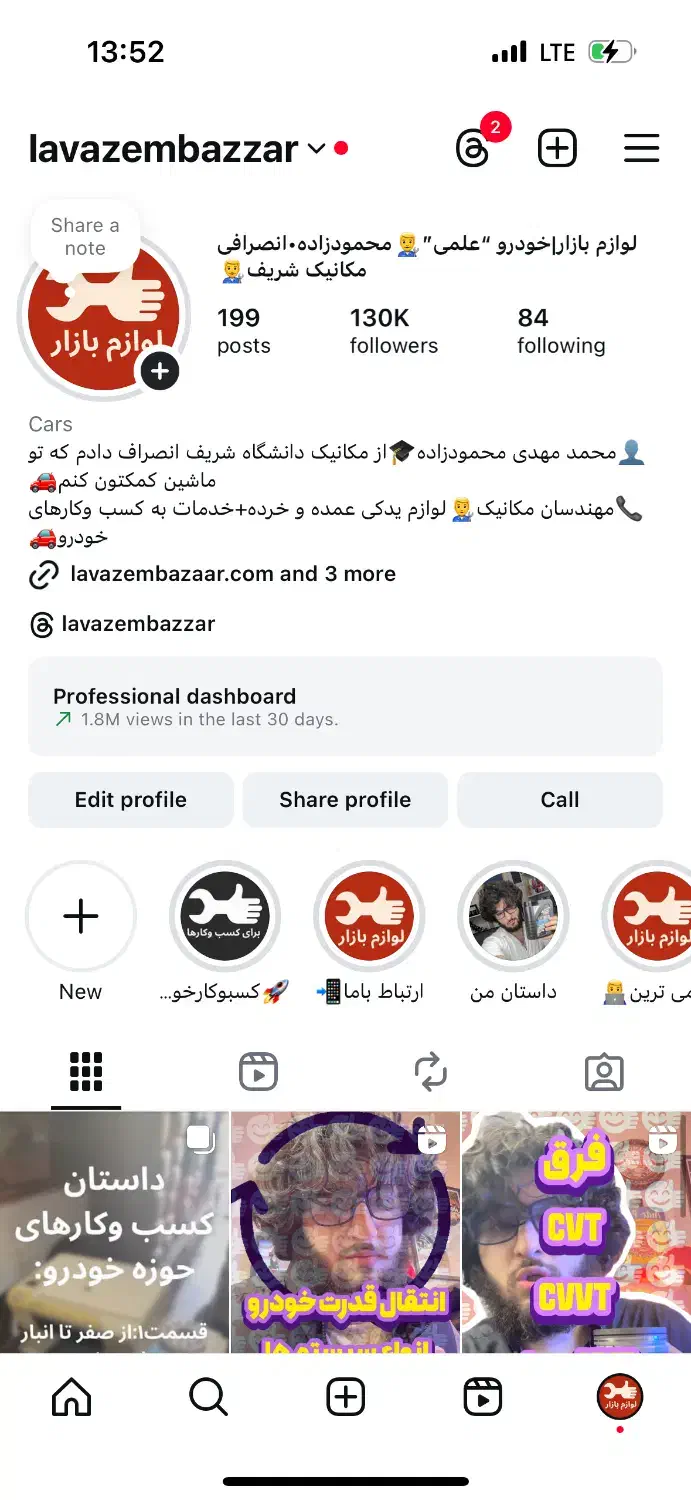Open the hamburger menu
This screenshot has width=691, height=1500.
[641, 149]
